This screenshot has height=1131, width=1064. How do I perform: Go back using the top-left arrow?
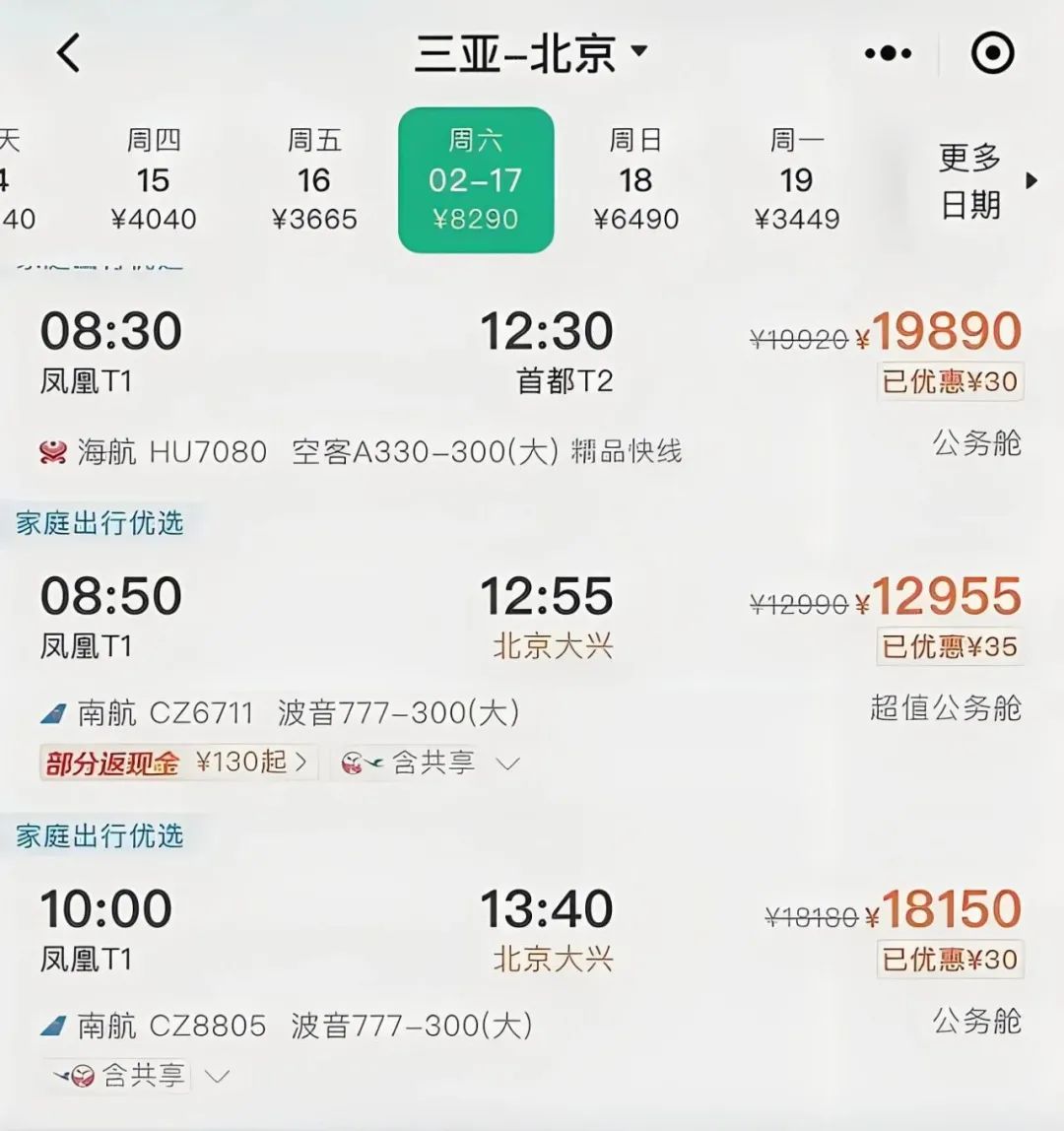[x=68, y=53]
